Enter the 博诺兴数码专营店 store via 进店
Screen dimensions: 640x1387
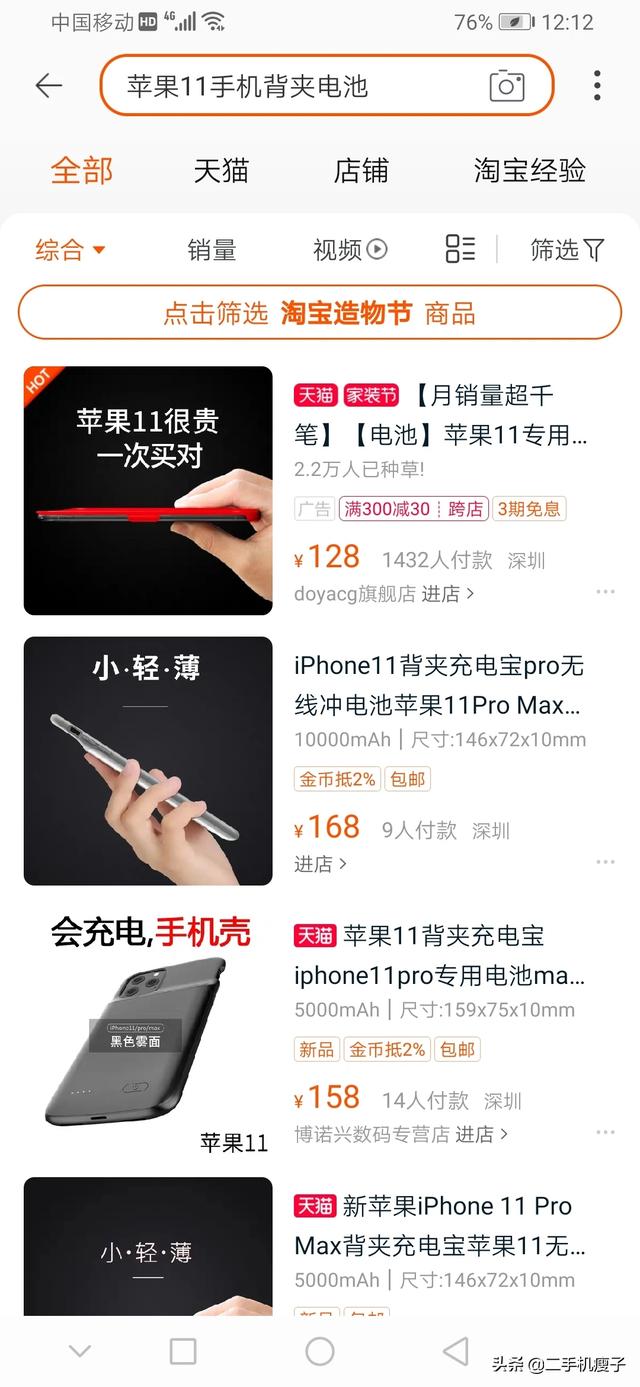pyautogui.click(x=481, y=1134)
